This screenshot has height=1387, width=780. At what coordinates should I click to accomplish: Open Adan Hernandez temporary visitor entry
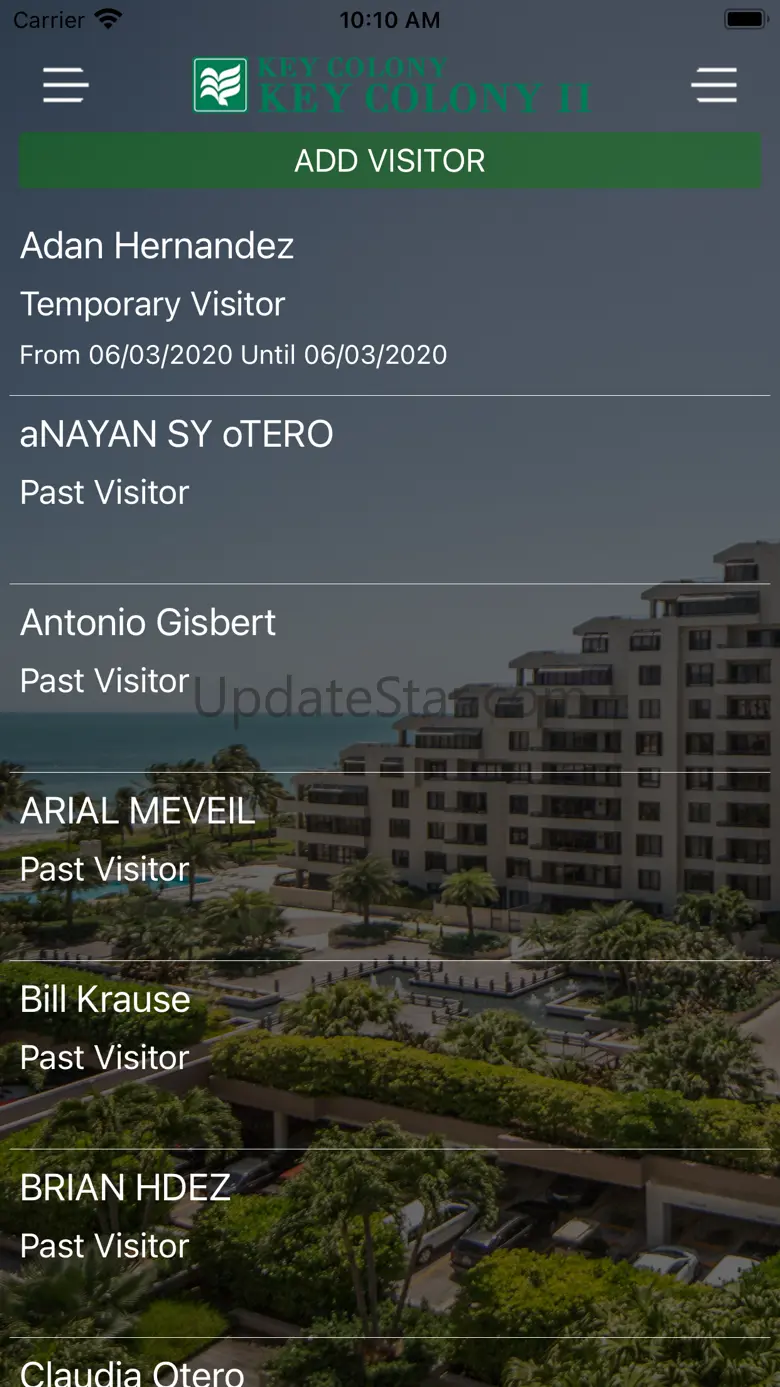(x=390, y=301)
